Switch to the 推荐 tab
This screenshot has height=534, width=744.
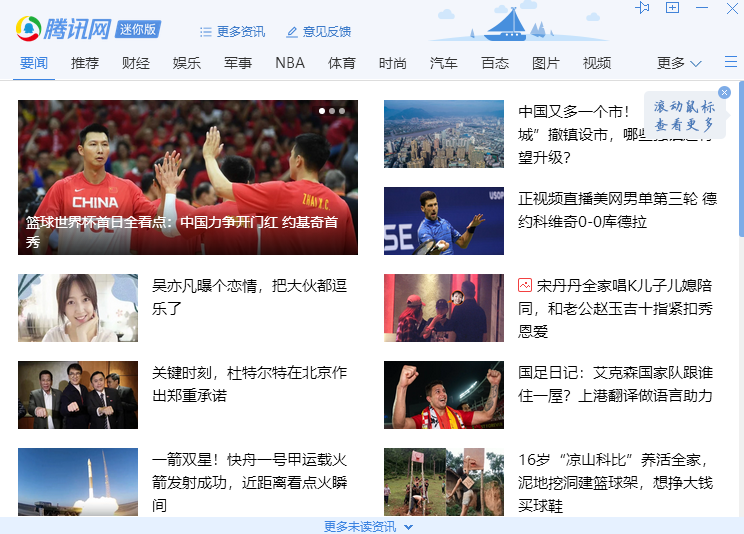tap(85, 63)
